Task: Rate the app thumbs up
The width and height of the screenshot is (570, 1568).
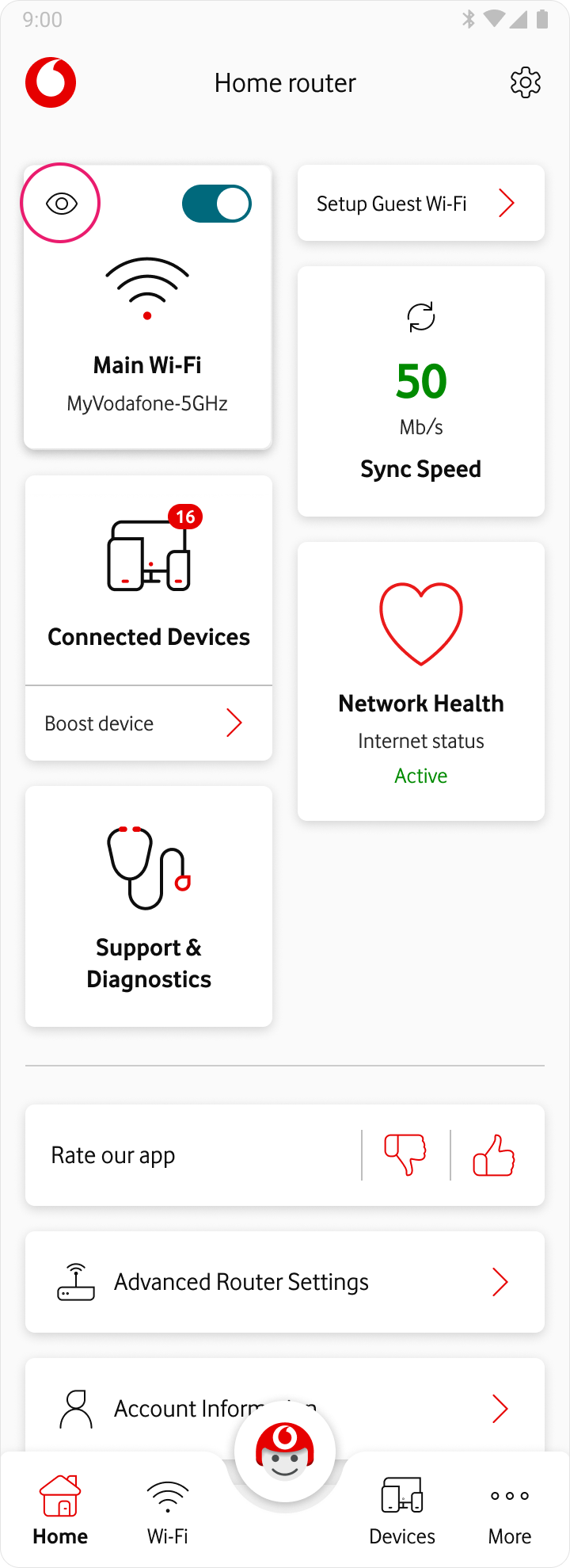Action: [494, 1154]
